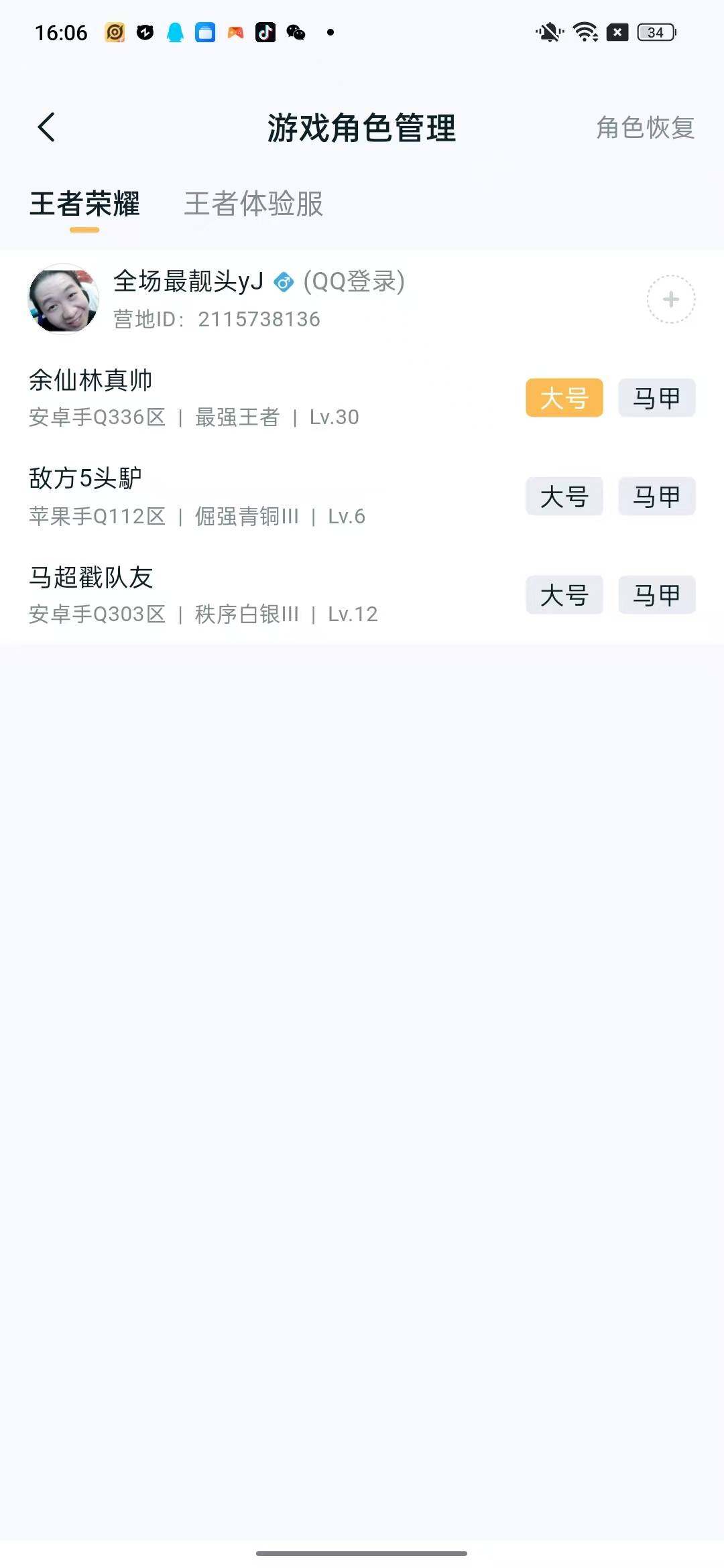Select the 王者荣耀 tab
This screenshot has height=1568, width=724.
coord(86,206)
